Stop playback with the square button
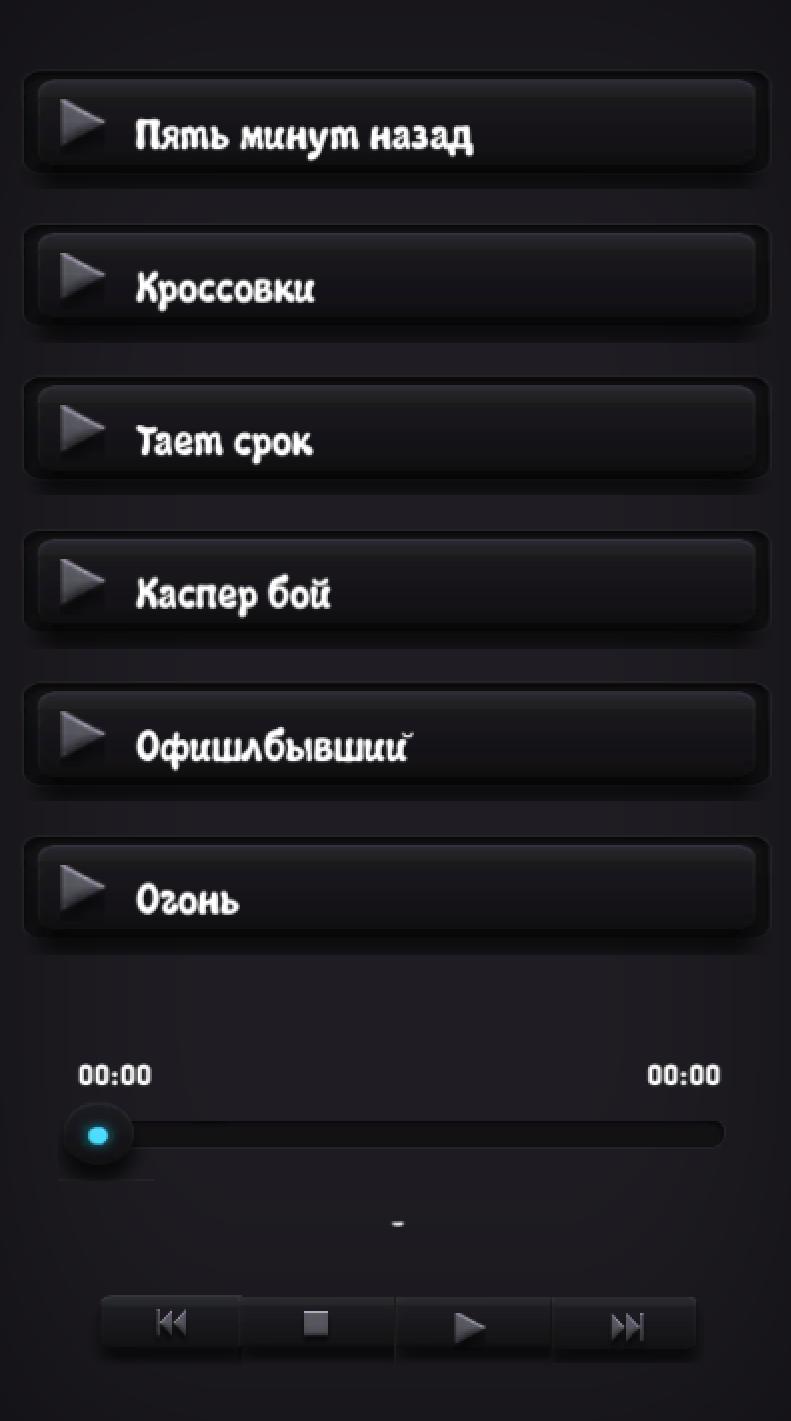791x1421 pixels. click(x=316, y=1324)
